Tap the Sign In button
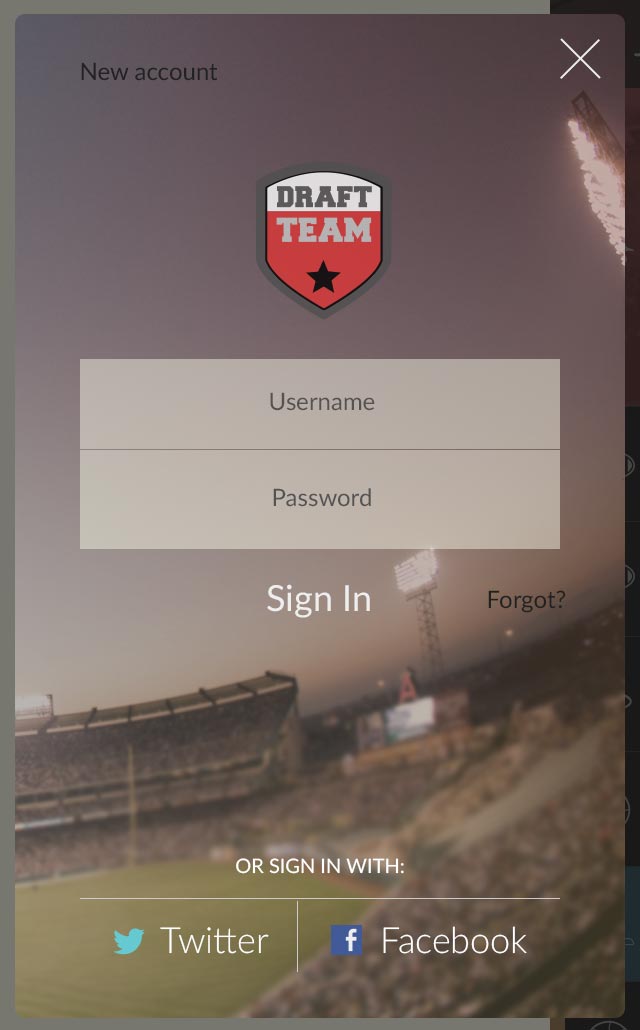This screenshot has width=640, height=1030. click(x=319, y=598)
